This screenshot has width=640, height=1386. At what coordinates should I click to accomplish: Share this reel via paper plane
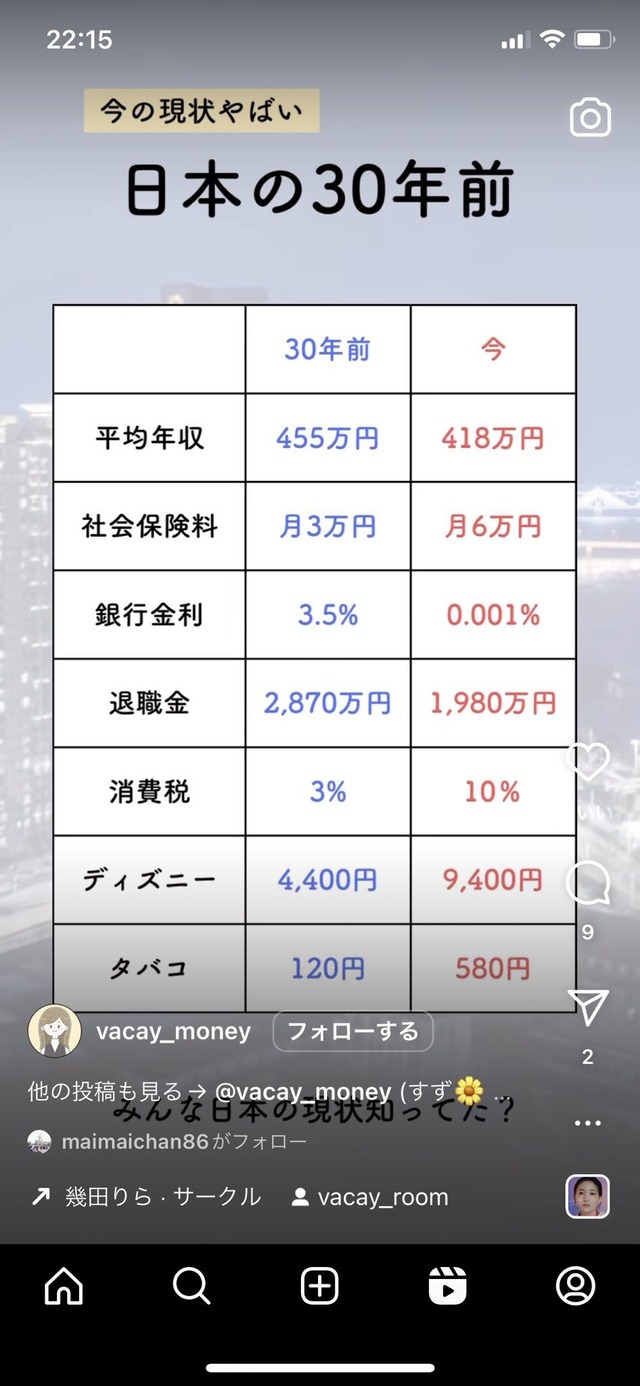(588, 1008)
